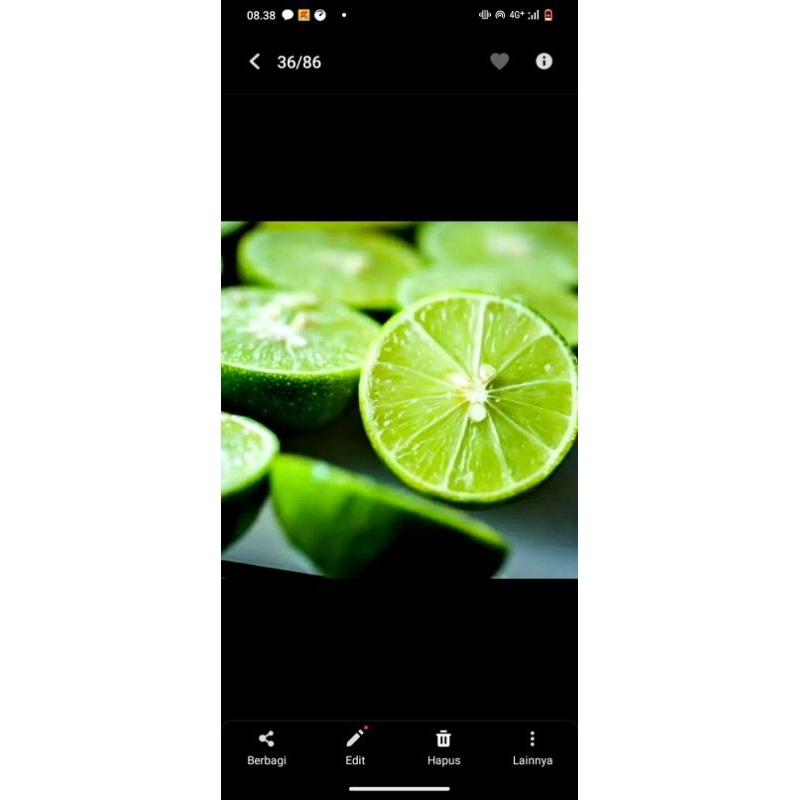Tap the lime photo to hide controls
800x800 pixels.
(x=399, y=399)
